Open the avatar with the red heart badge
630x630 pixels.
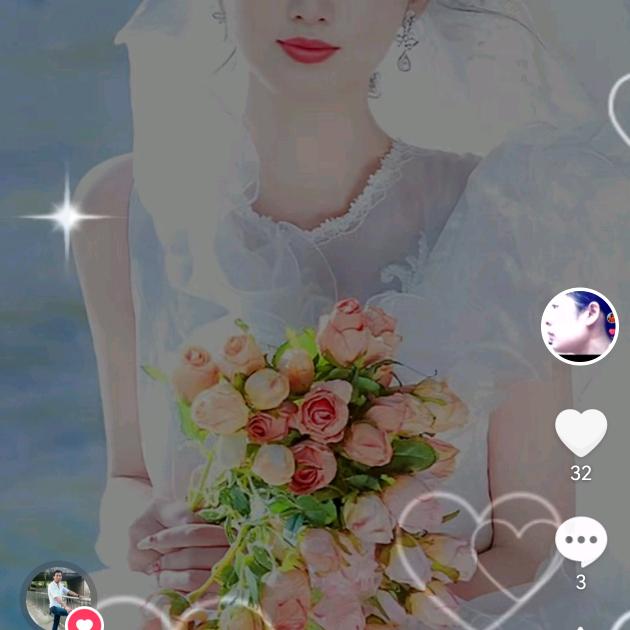[60, 599]
